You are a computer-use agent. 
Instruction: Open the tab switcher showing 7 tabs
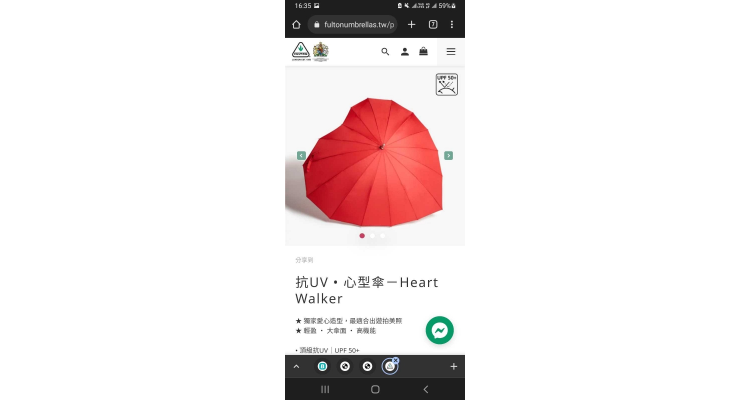point(433,24)
